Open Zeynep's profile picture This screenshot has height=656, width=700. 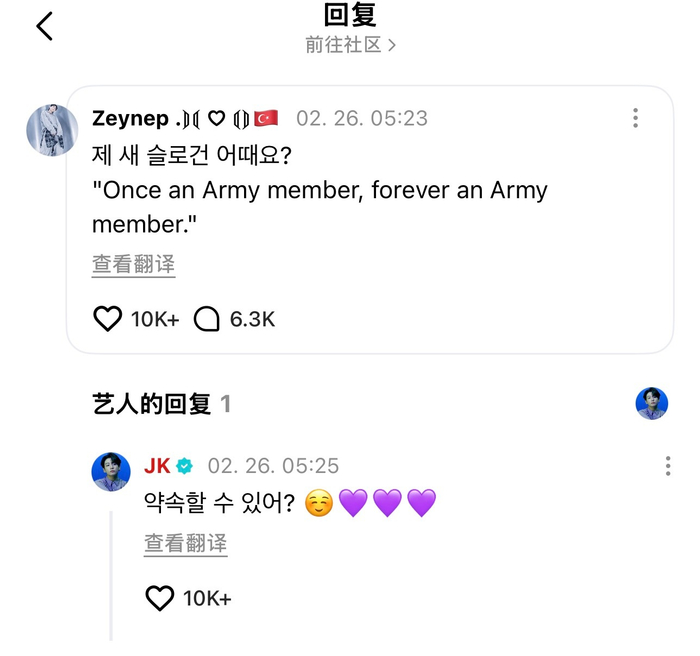point(50,130)
